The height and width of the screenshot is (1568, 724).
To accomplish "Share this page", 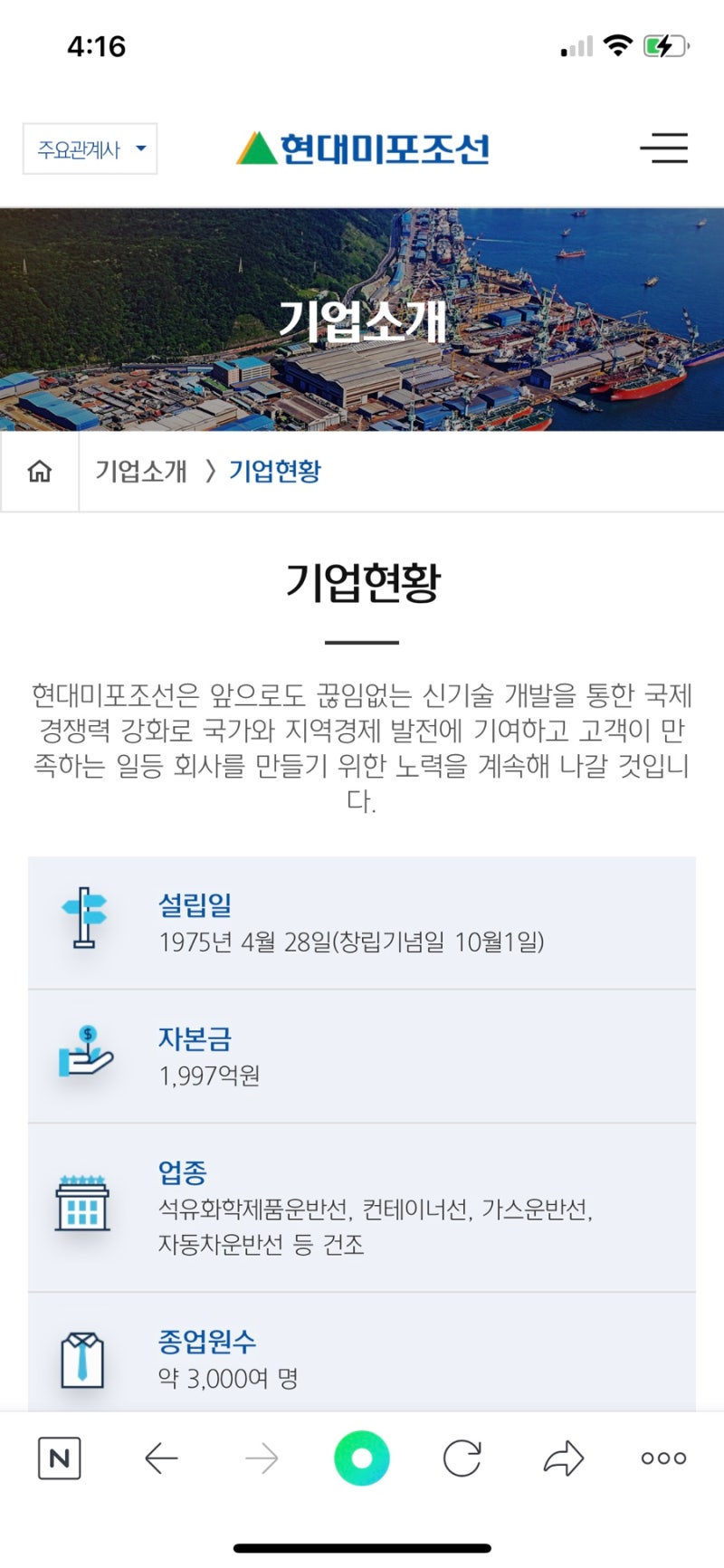I will pyautogui.click(x=563, y=1458).
